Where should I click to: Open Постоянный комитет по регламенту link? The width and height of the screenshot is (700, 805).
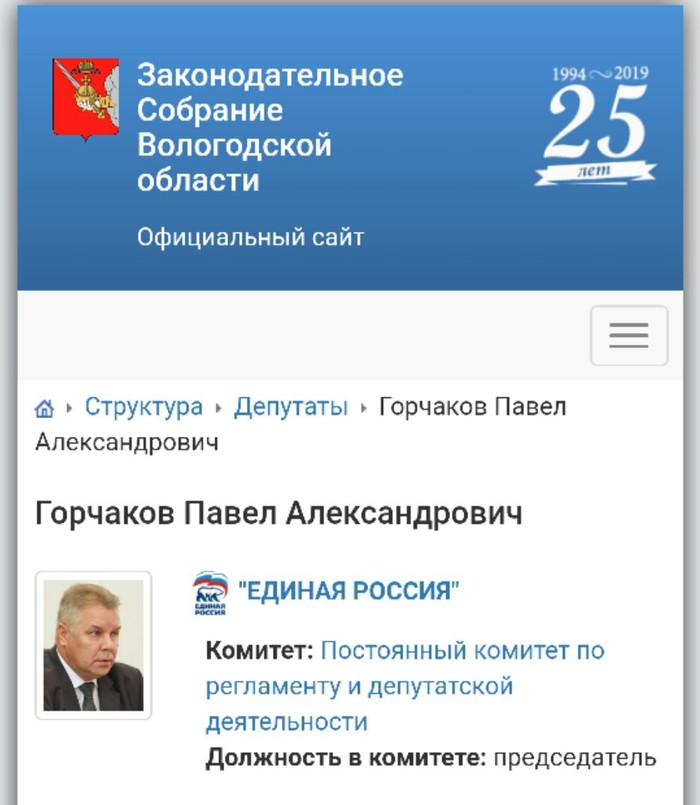click(x=405, y=685)
